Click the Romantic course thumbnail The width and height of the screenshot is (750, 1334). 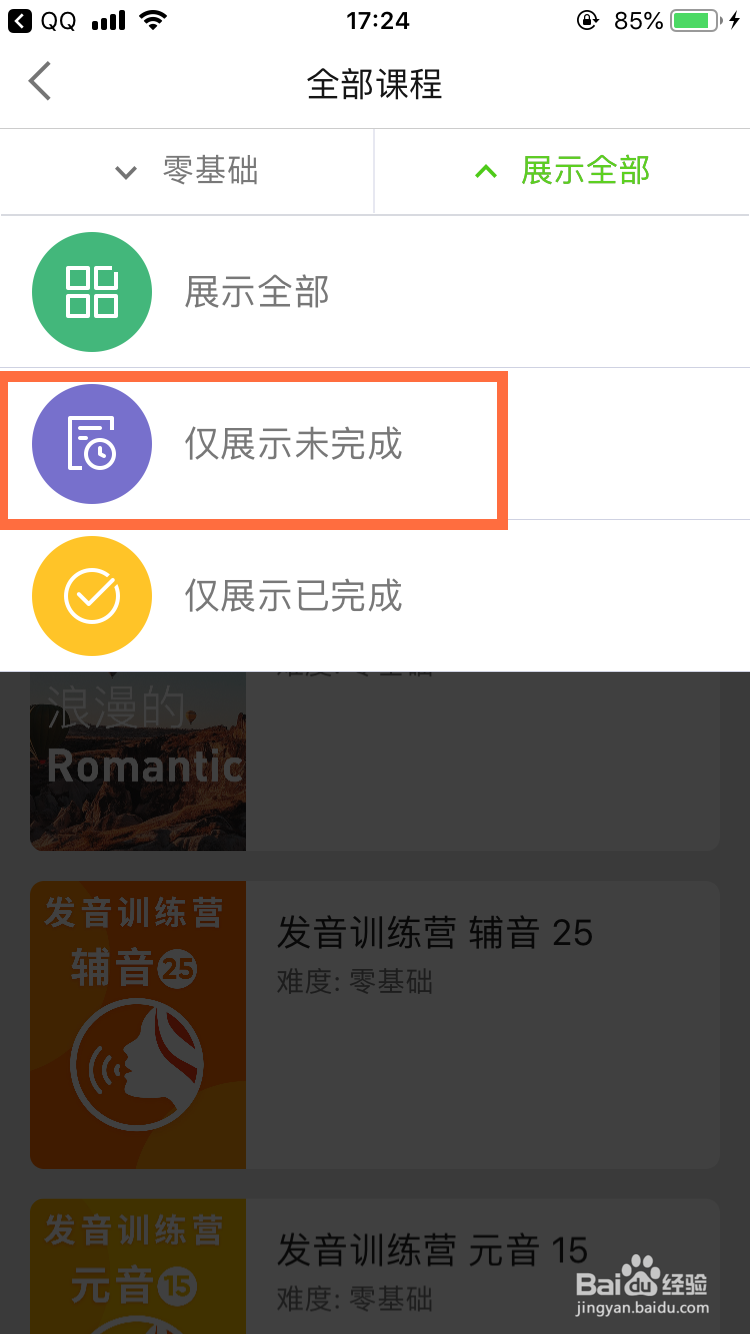(x=137, y=760)
